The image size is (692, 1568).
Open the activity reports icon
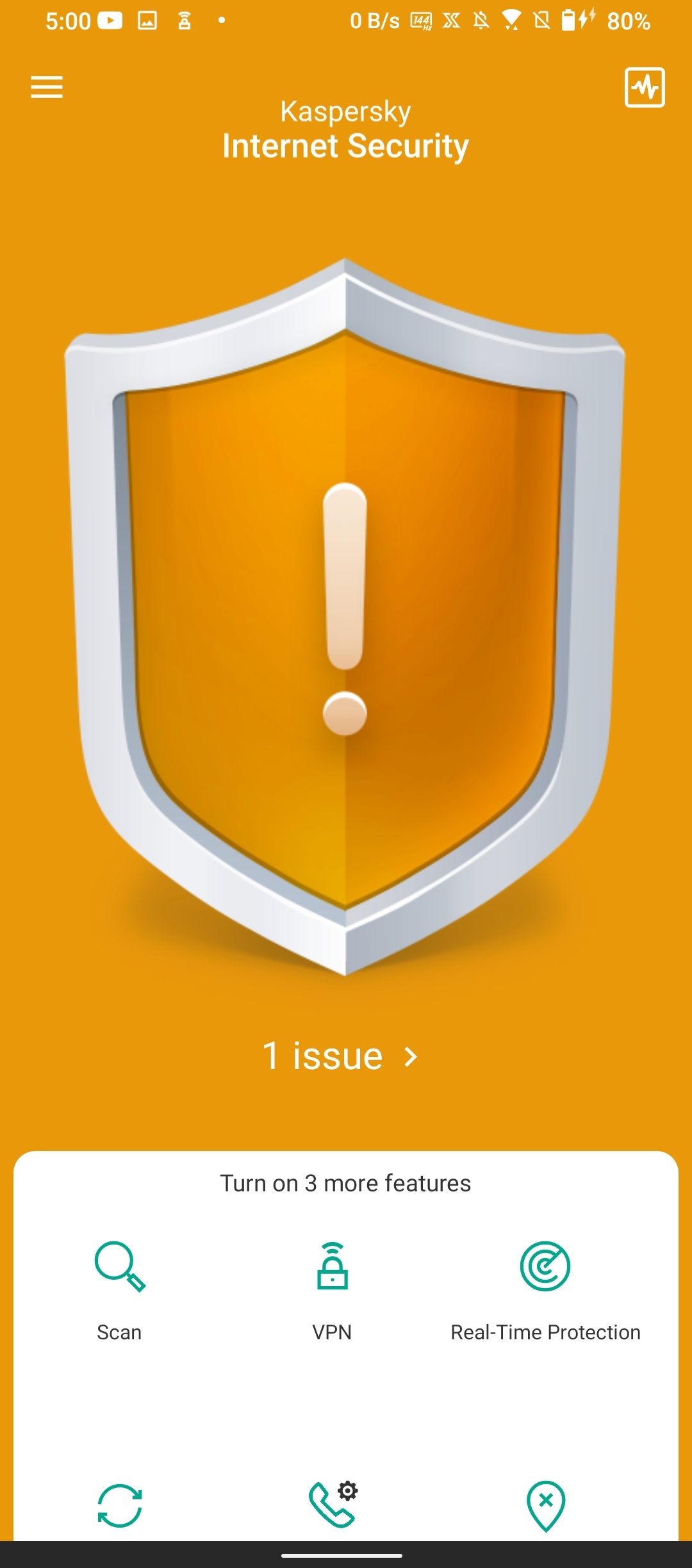pyautogui.click(x=645, y=87)
